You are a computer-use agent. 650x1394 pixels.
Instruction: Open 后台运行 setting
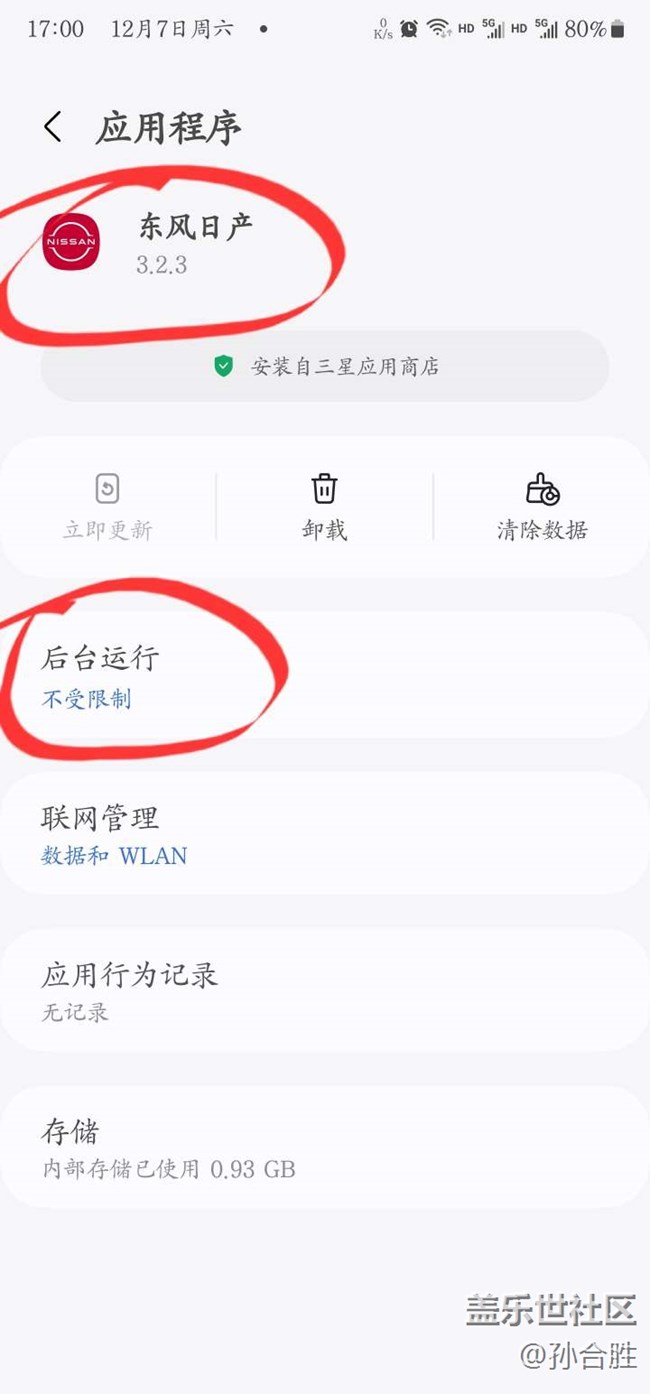325,676
